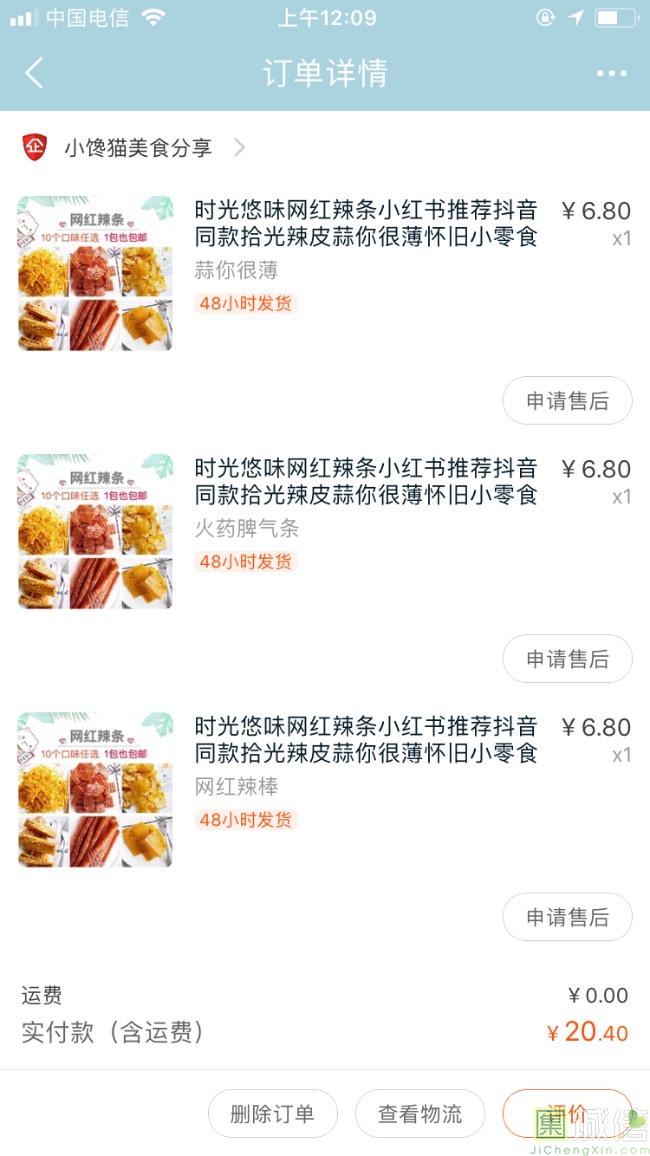The width and height of the screenshot is (650, 1156).
Task: Open the three-dot more options menu
Action: click(611, 73)
